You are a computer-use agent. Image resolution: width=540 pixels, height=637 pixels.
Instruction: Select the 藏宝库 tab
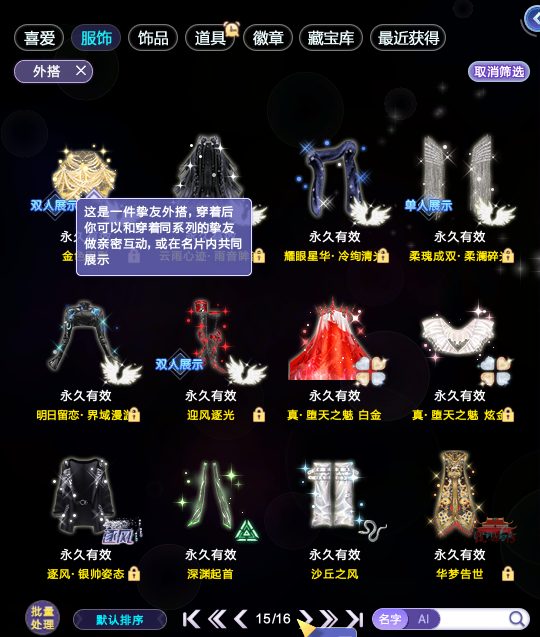331,38
